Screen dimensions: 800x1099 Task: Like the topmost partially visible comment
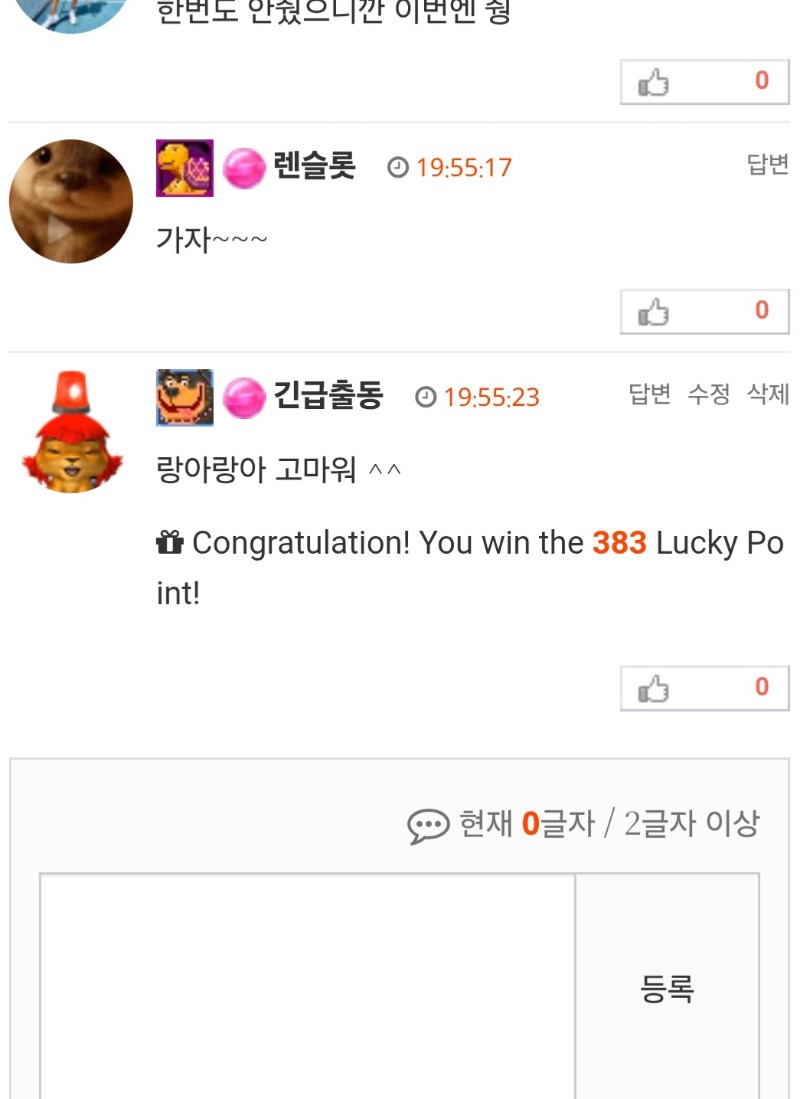click(704, 82)
